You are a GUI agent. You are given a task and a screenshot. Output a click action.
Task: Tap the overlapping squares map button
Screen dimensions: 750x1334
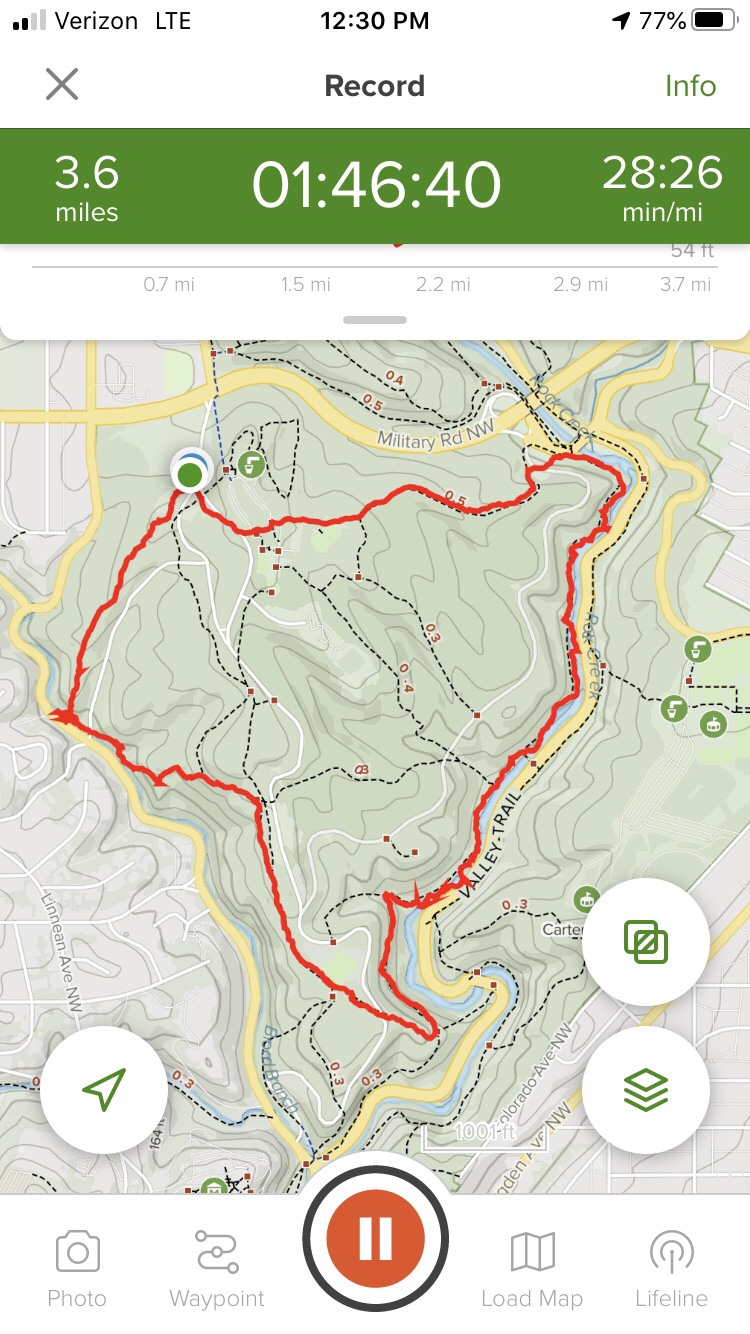[x=646, y=942]
